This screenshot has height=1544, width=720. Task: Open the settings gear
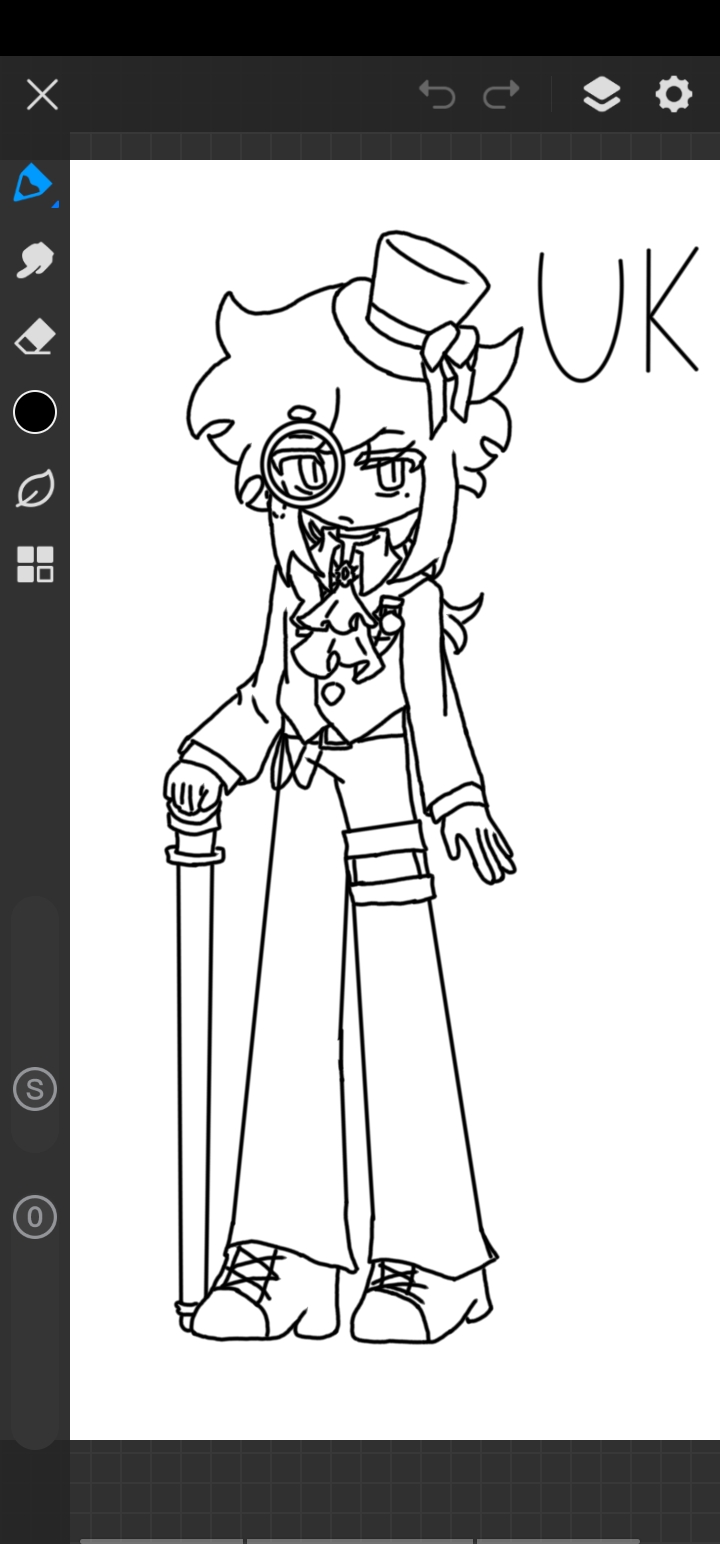[x=674, y=95]
